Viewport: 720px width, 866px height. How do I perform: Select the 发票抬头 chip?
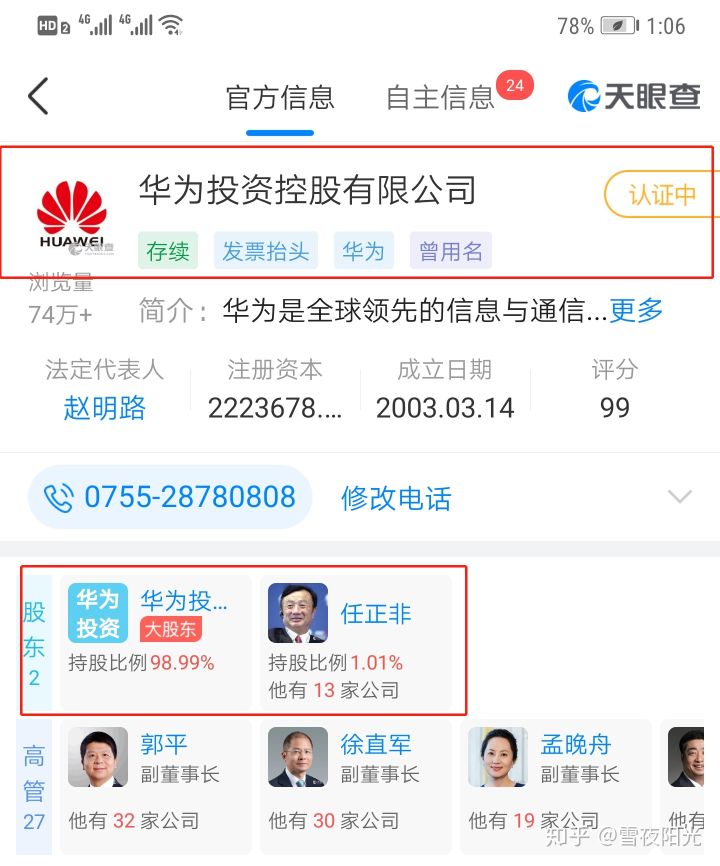pos(265,251)
